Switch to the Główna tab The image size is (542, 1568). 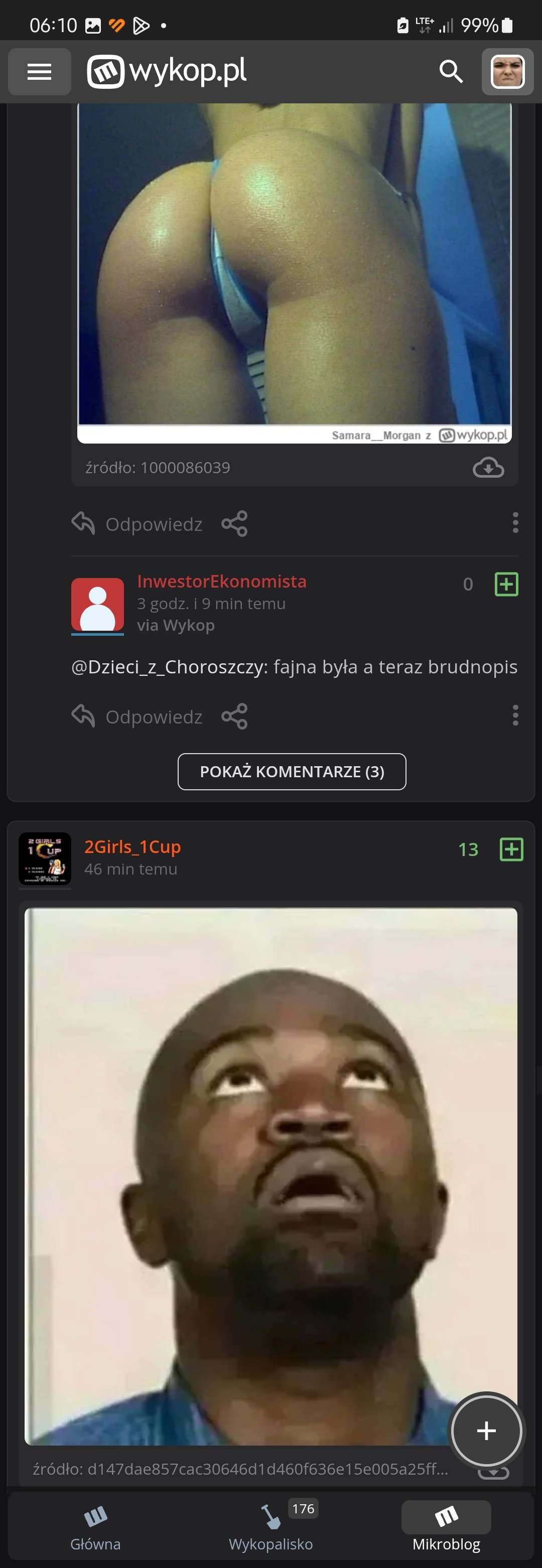pos(95,1528)
